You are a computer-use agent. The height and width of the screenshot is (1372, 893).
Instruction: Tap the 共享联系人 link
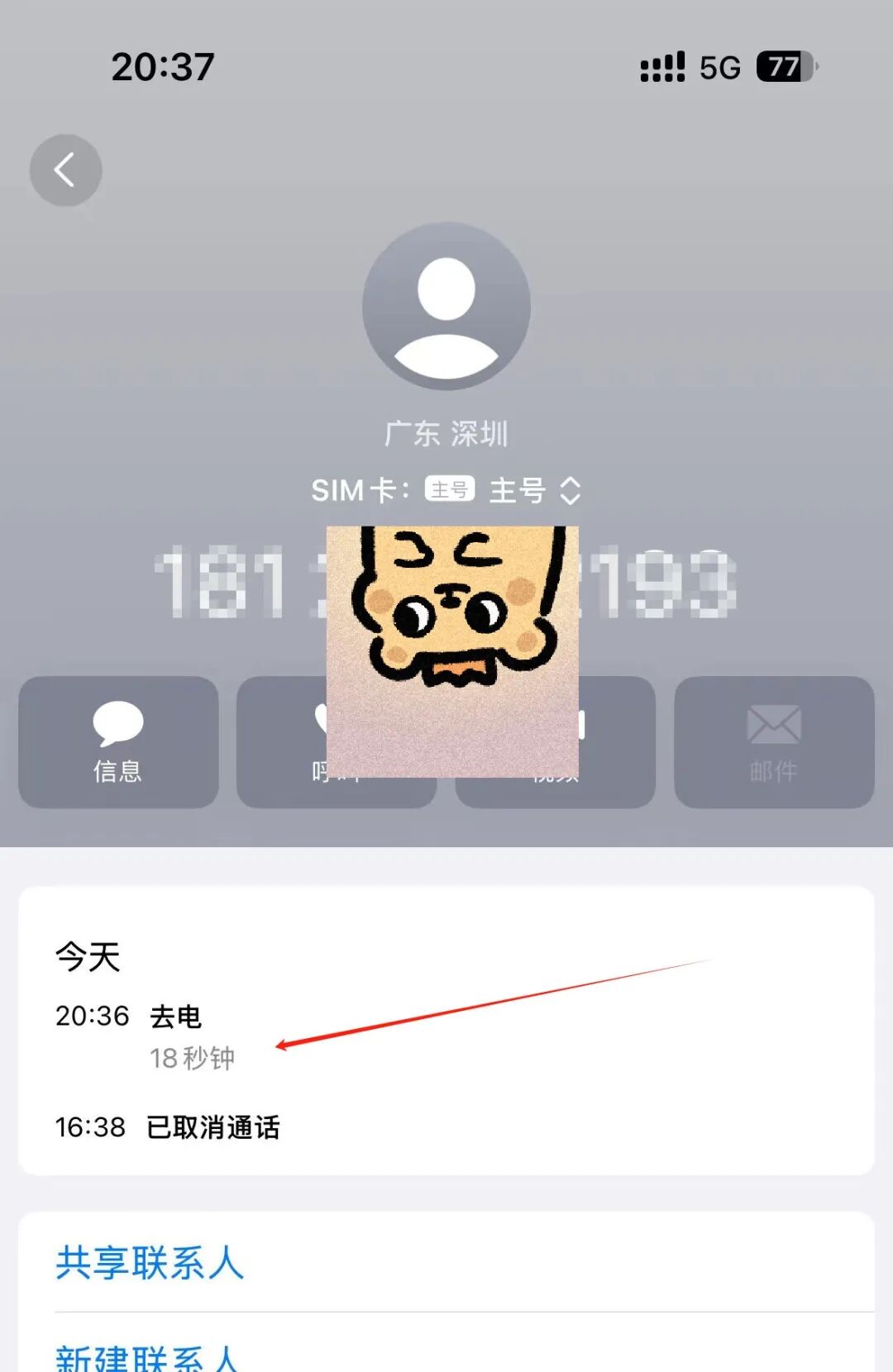(149, 1263)
